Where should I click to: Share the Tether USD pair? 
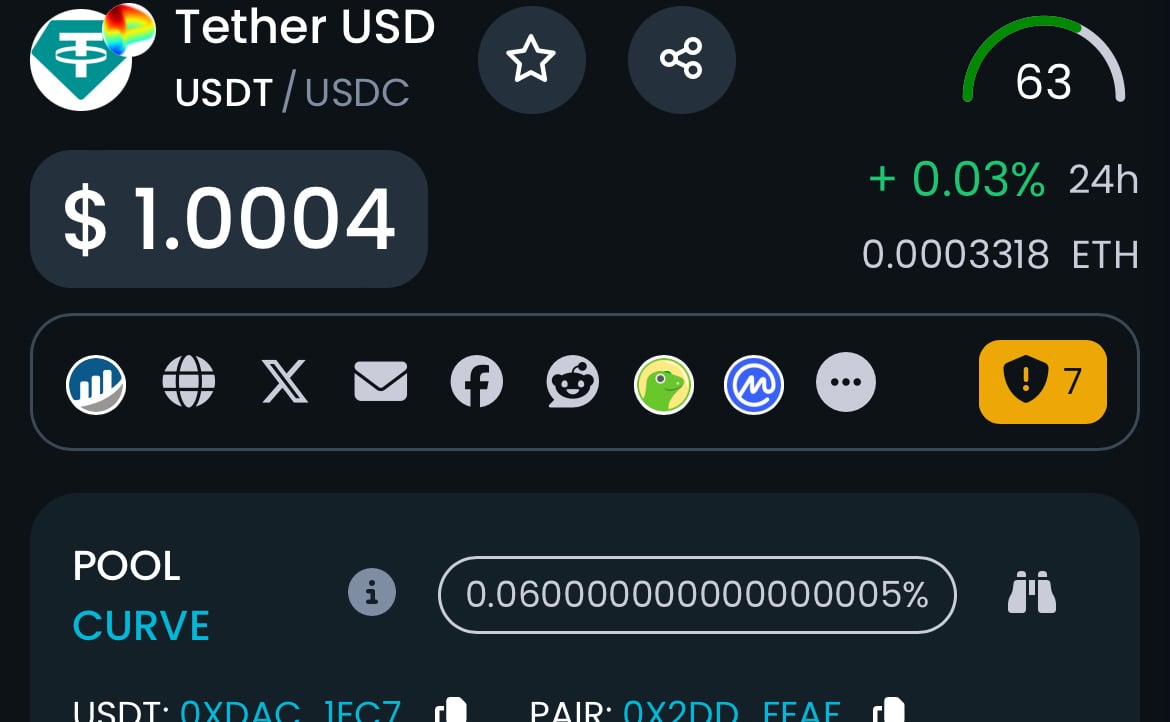pyautogui.click(x=681, y=61)
